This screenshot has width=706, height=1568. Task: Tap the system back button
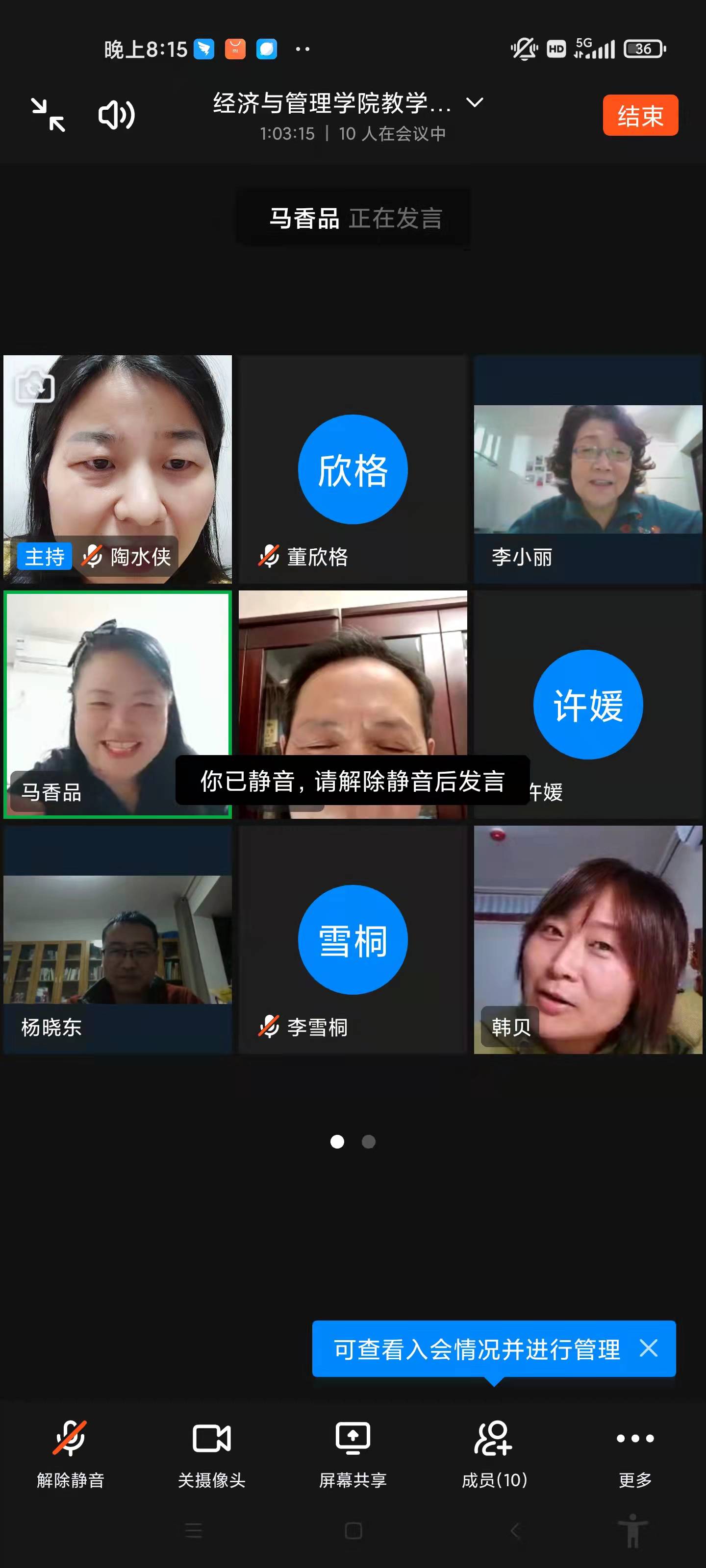tap(515, 1530)
